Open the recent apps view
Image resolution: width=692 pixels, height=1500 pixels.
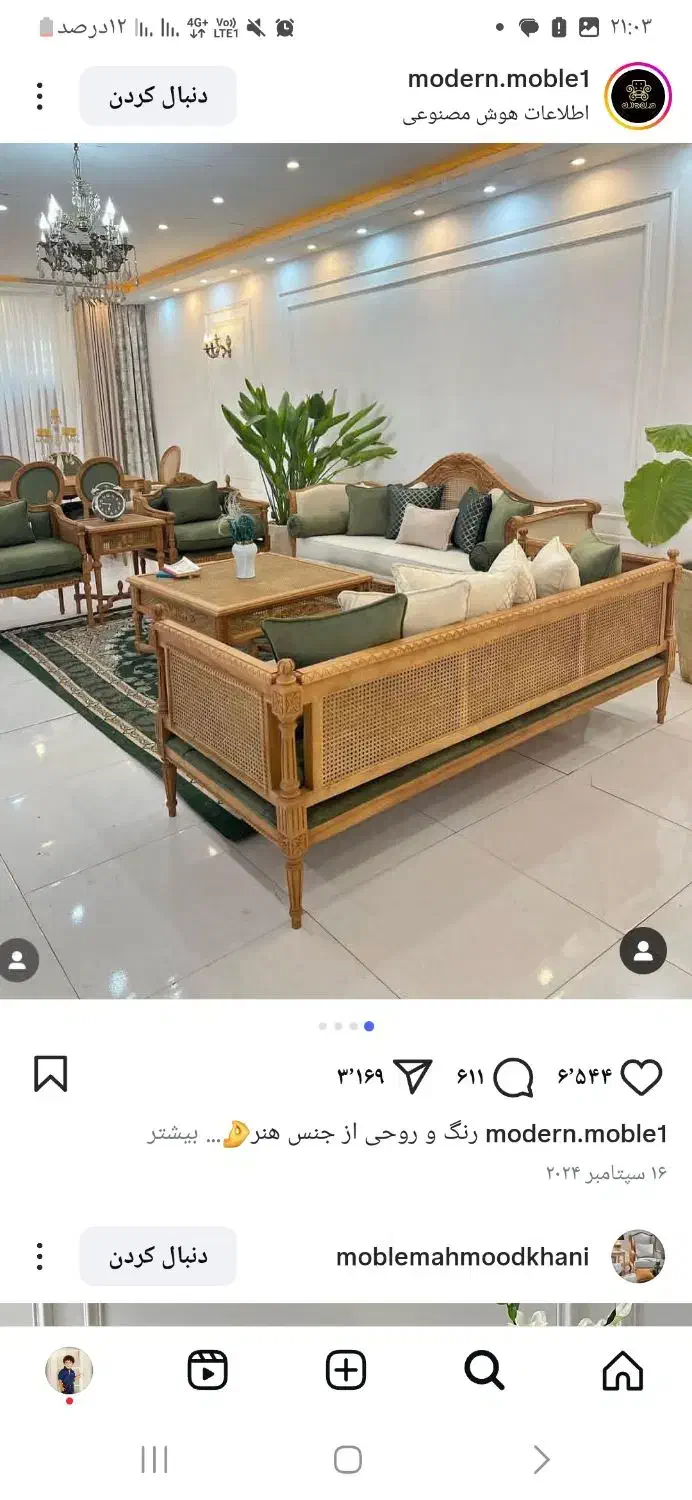(x=154, y=1460)
